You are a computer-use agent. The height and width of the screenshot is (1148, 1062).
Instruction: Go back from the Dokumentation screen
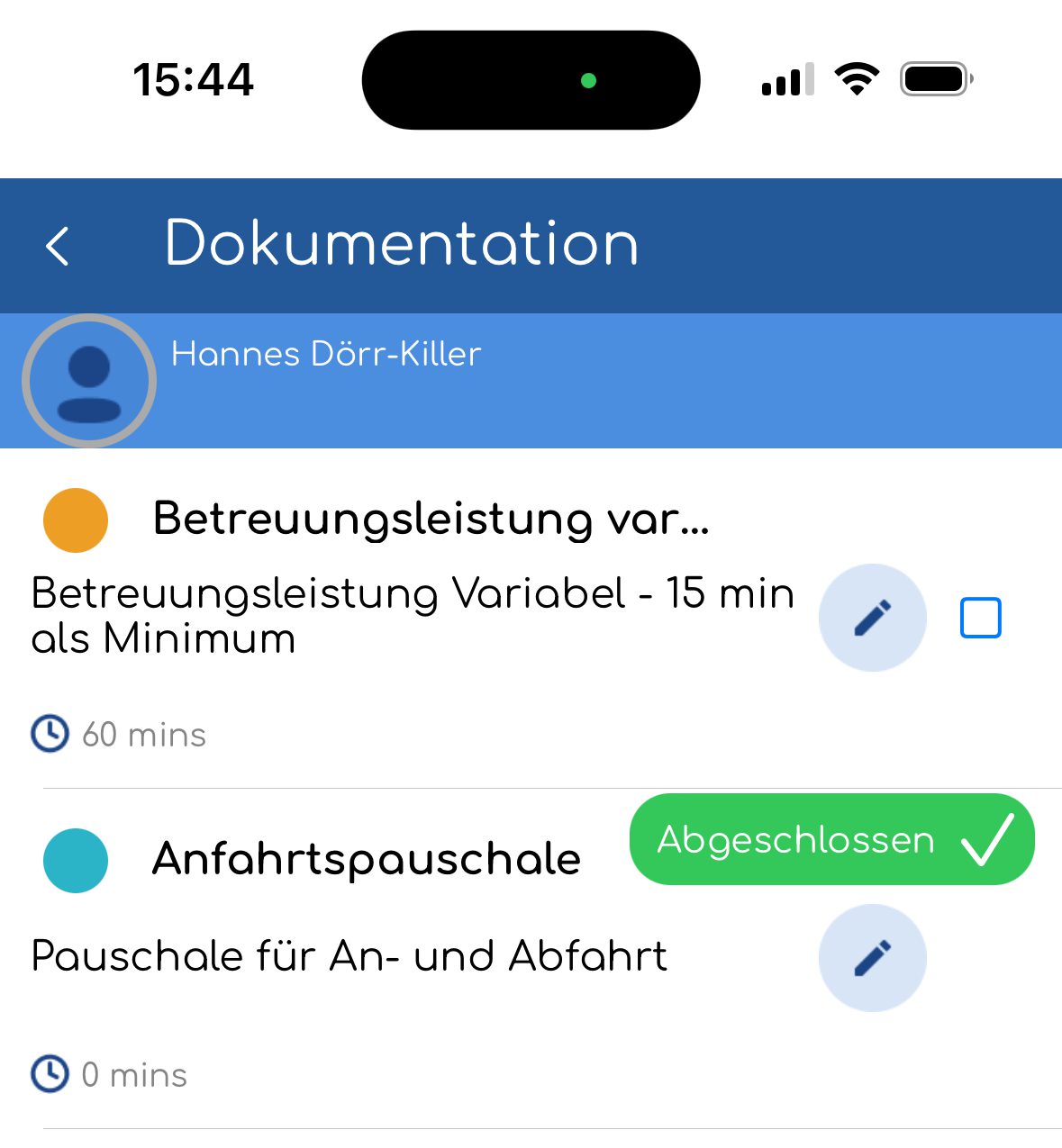58,246
